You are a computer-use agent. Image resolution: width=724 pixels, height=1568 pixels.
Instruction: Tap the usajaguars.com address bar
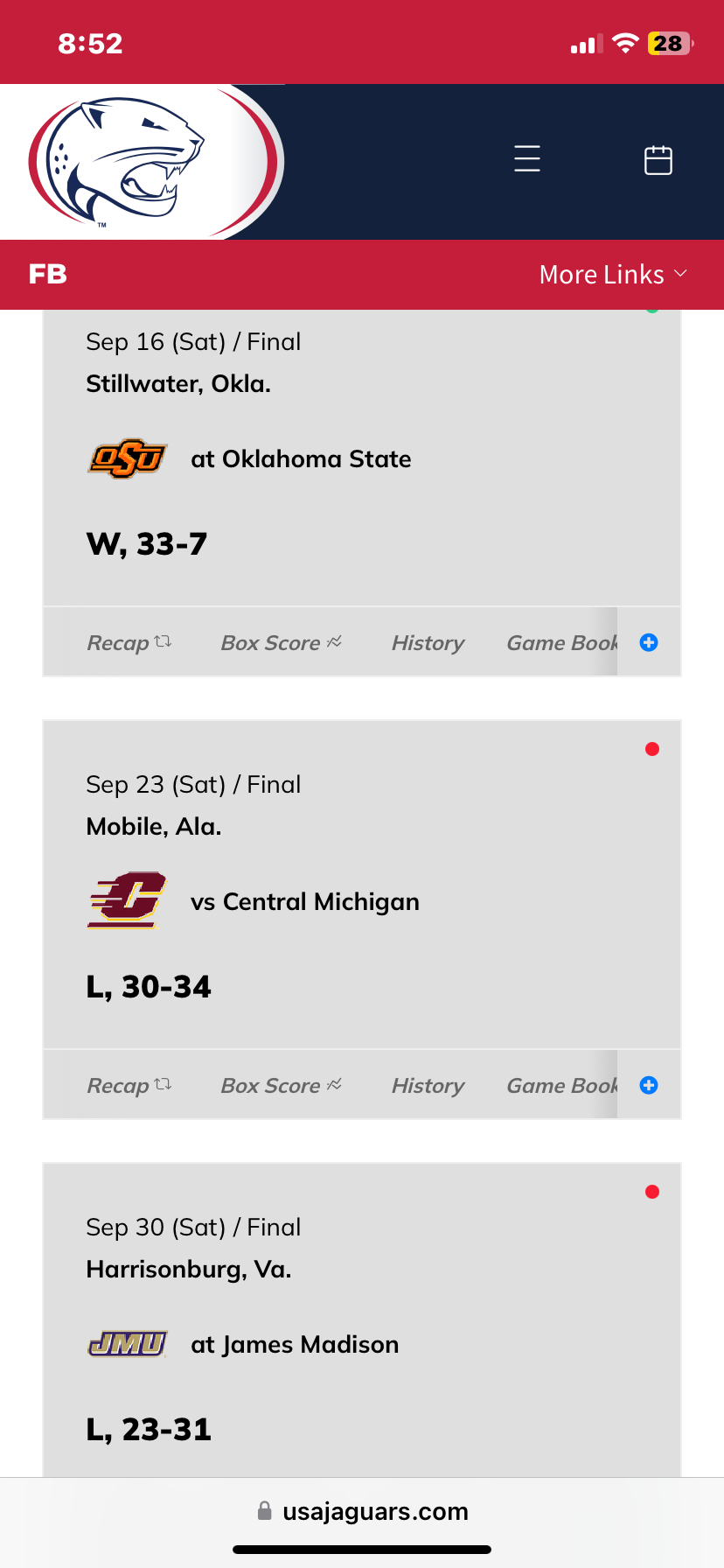[x=362, y=1511]
